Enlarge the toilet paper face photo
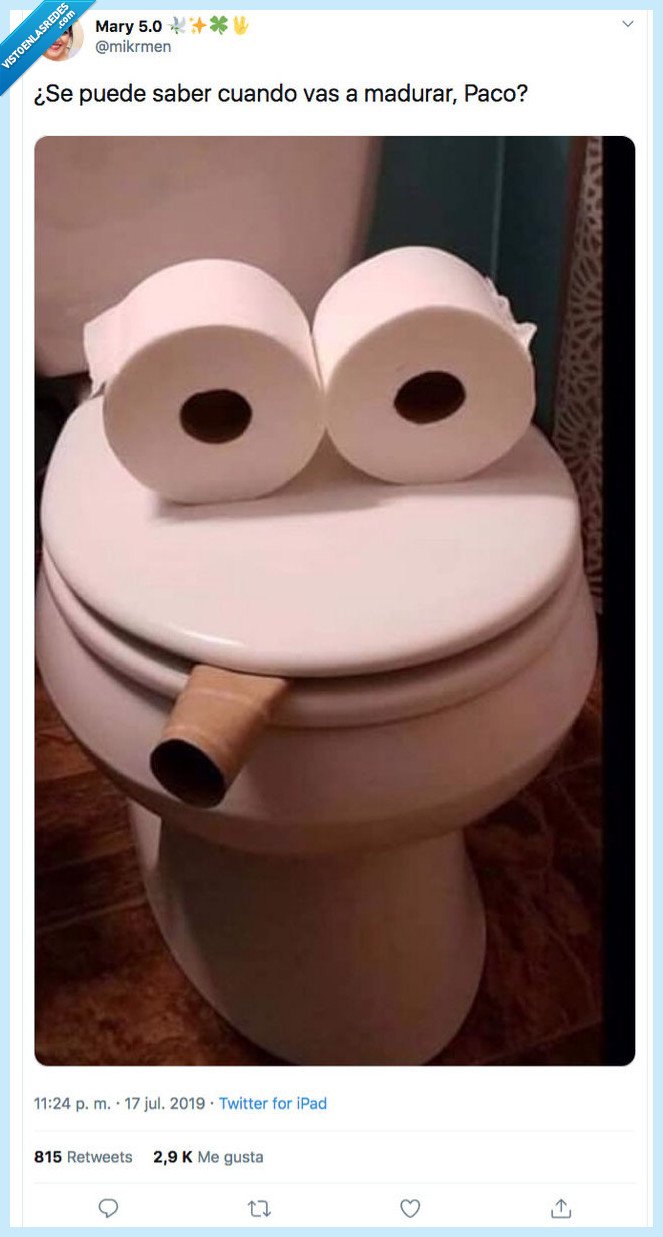The image size is (663, 1237). (x=335, y=601)
